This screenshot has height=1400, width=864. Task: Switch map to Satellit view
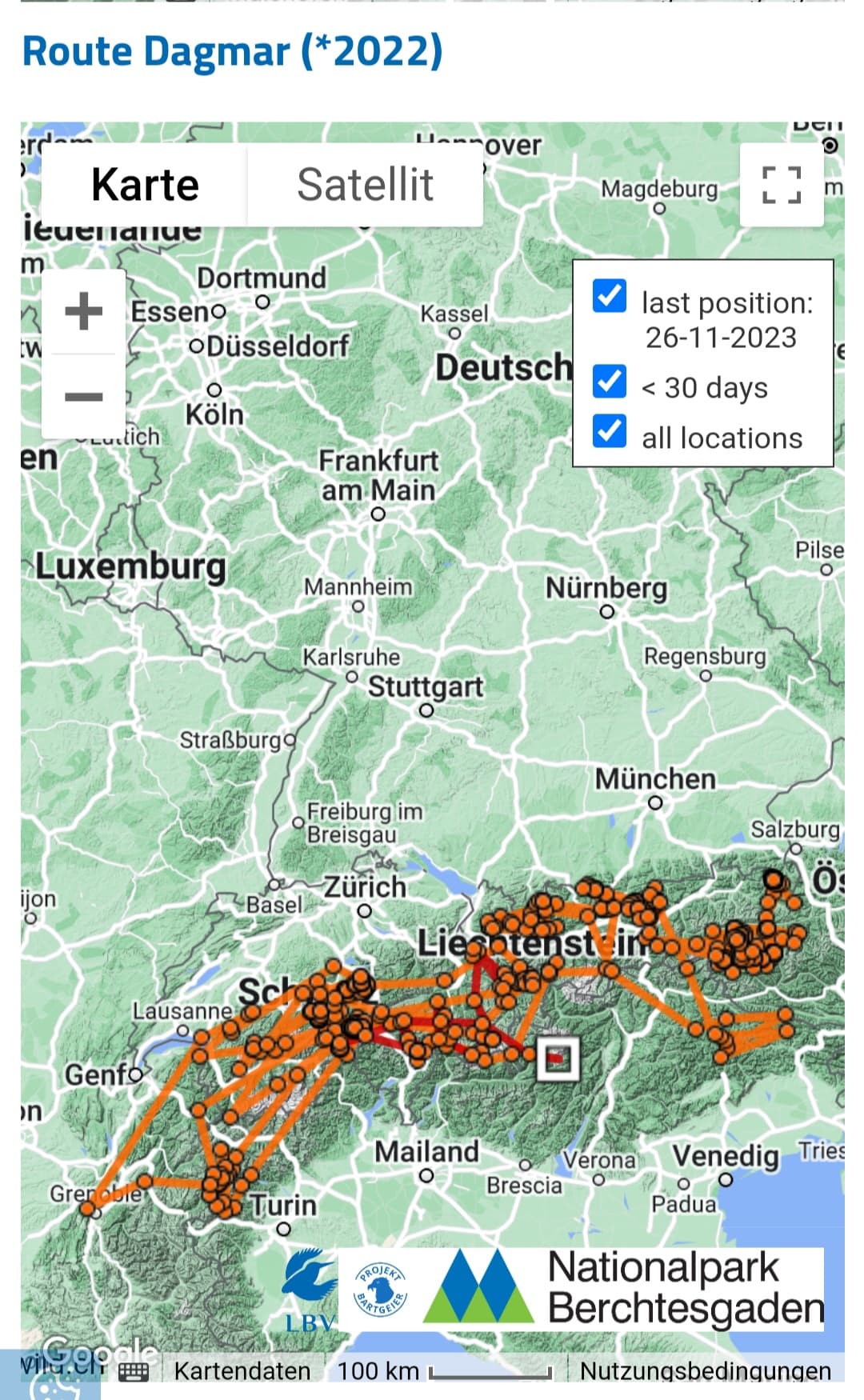click(x=365, y=185)
